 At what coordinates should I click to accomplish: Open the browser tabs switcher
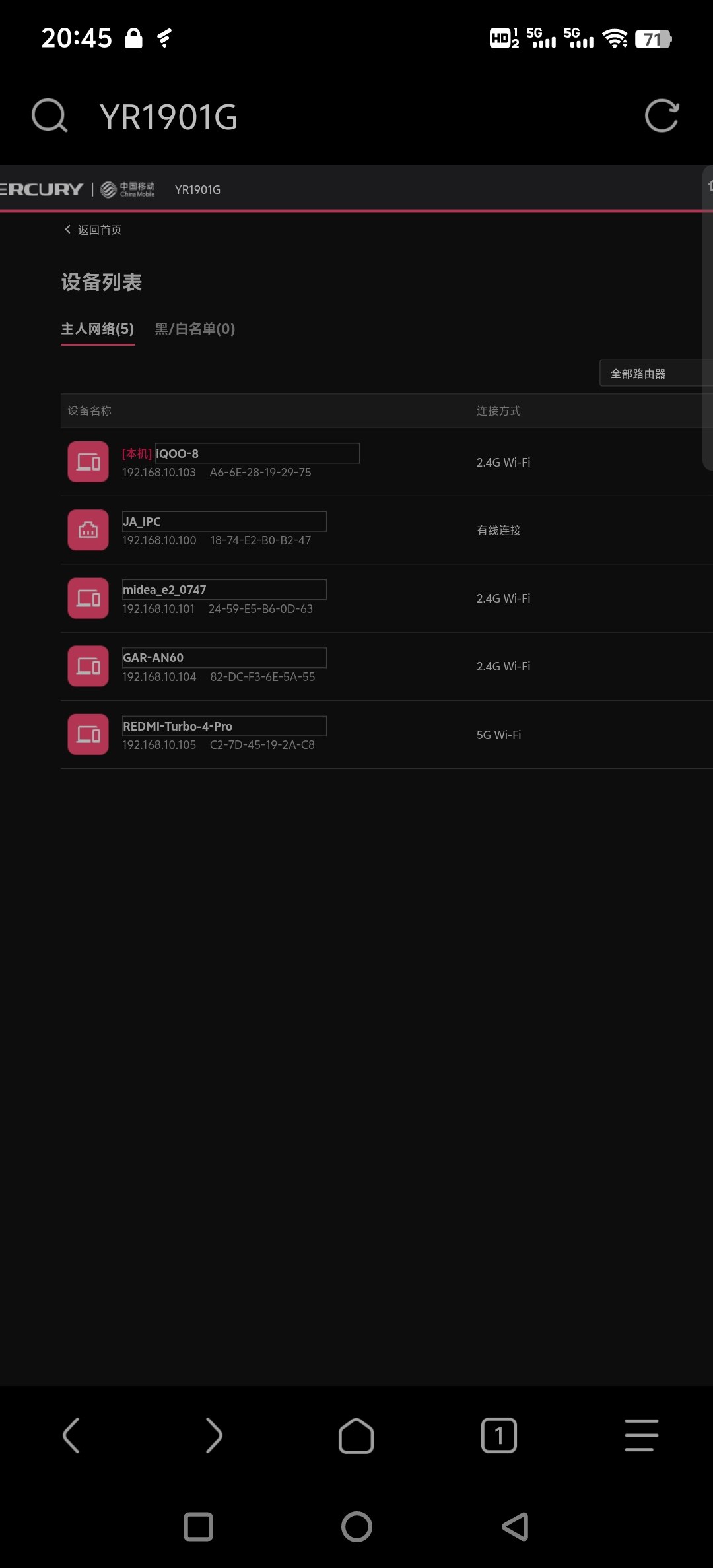(x=499, y=1435)
